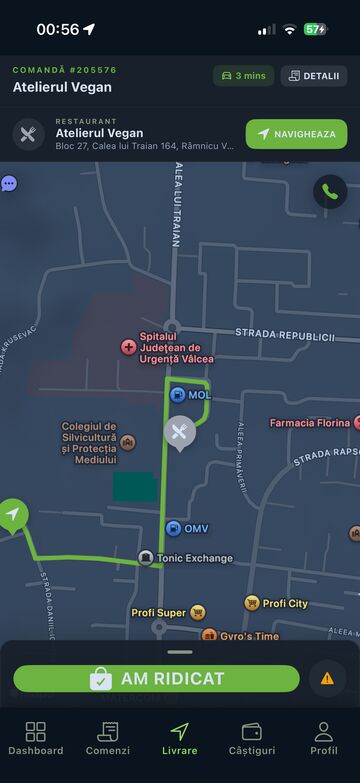360x783 pixels.
Task: Tap the current location marker on map
Action: pyautogui.click(x=12, y=515)
